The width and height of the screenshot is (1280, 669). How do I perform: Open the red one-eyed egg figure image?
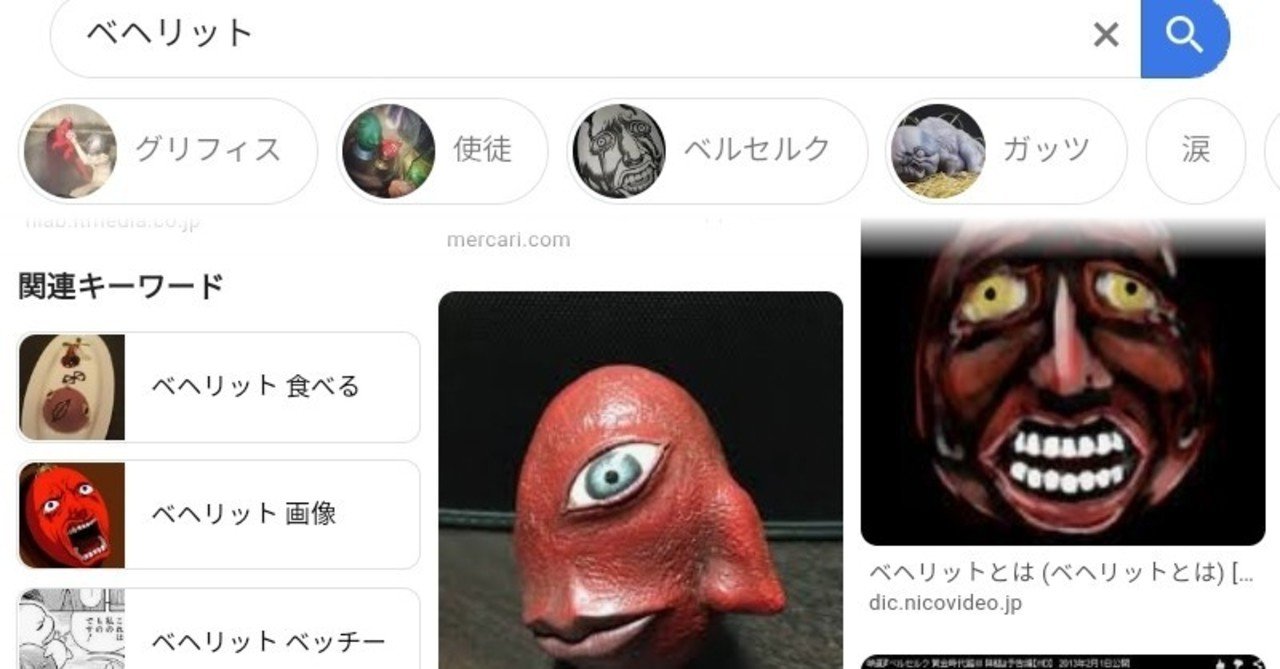[640, 480]
